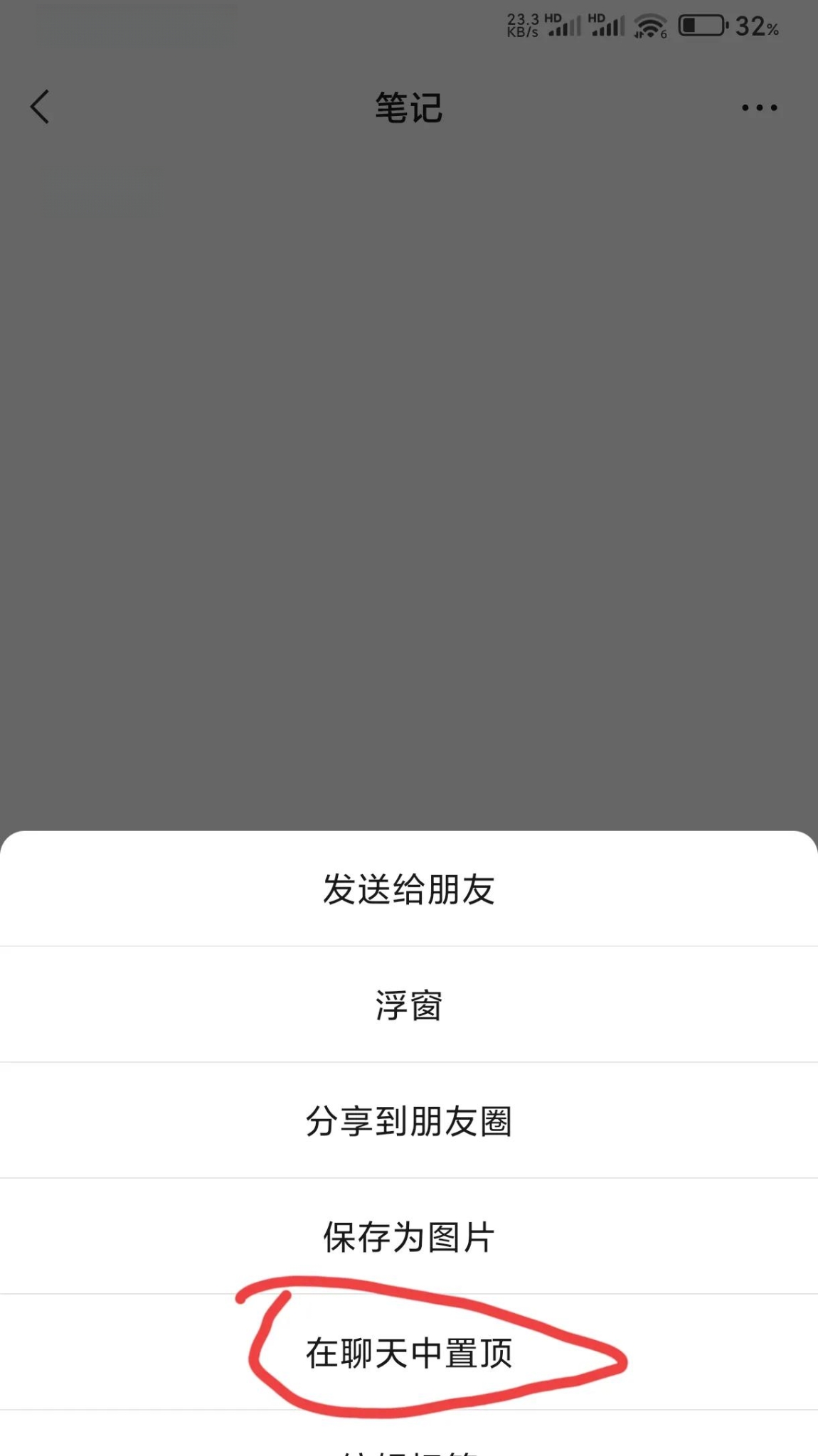Image resolution: width=818 pixels, height=1456 pixels.
Task: Go back using the header arrow
Action: 40,107
